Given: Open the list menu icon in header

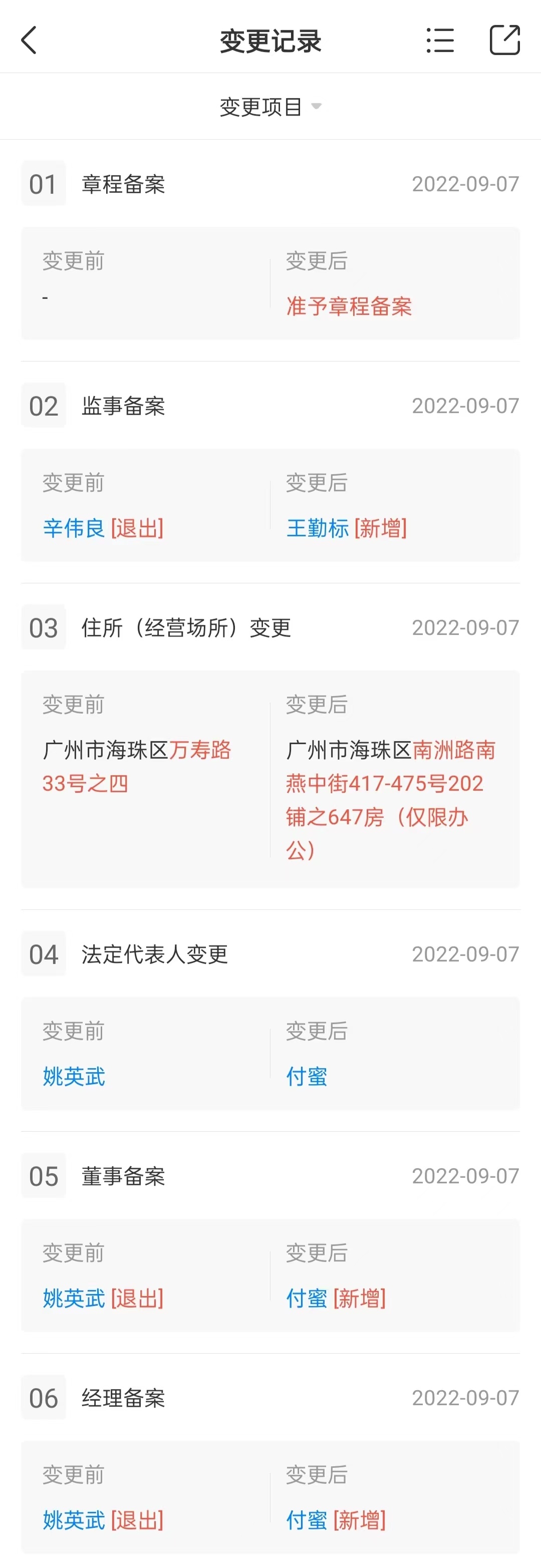Looking at the screenshot, I should 440,40.
